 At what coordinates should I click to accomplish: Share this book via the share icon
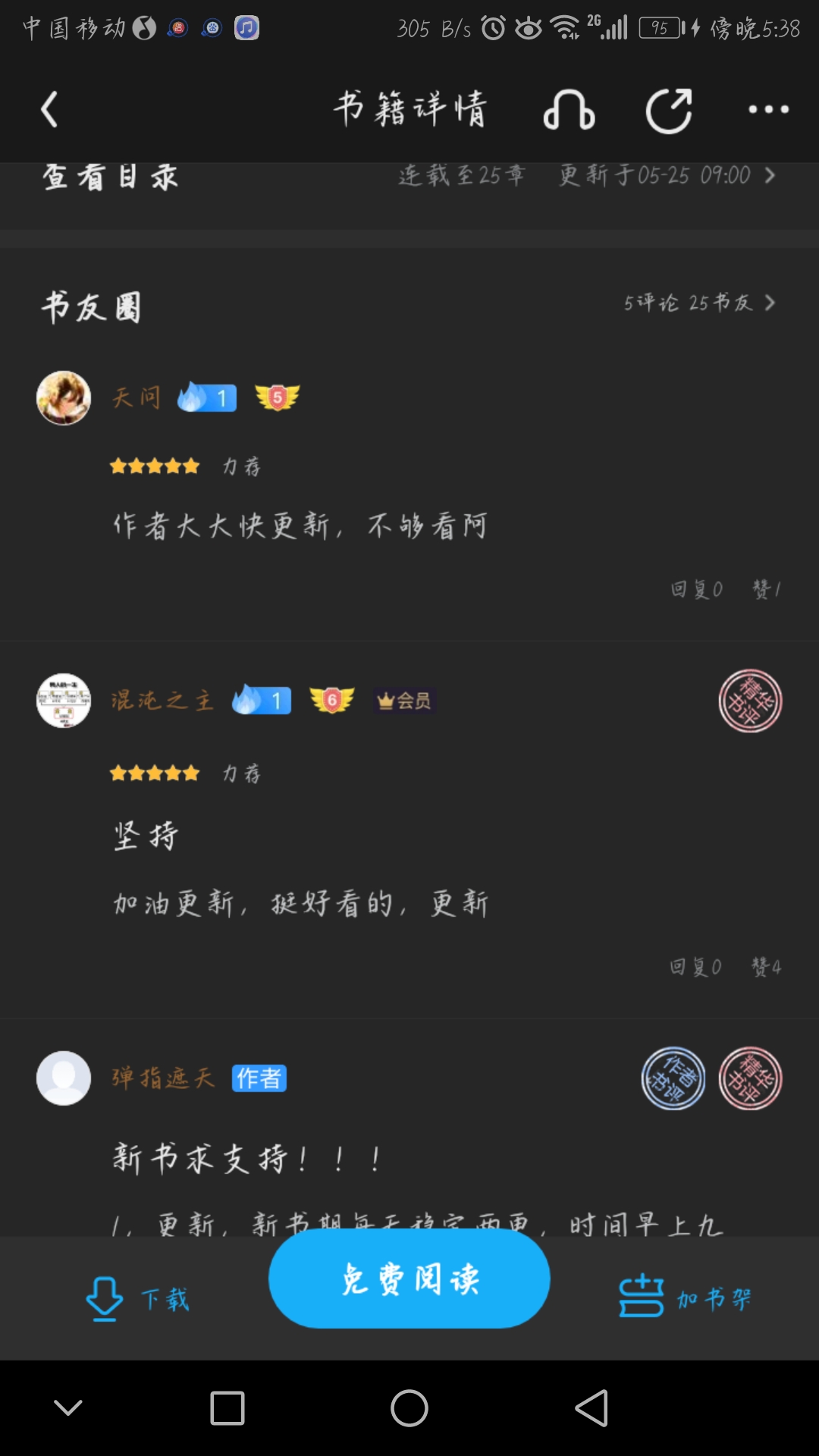(669, 111)
